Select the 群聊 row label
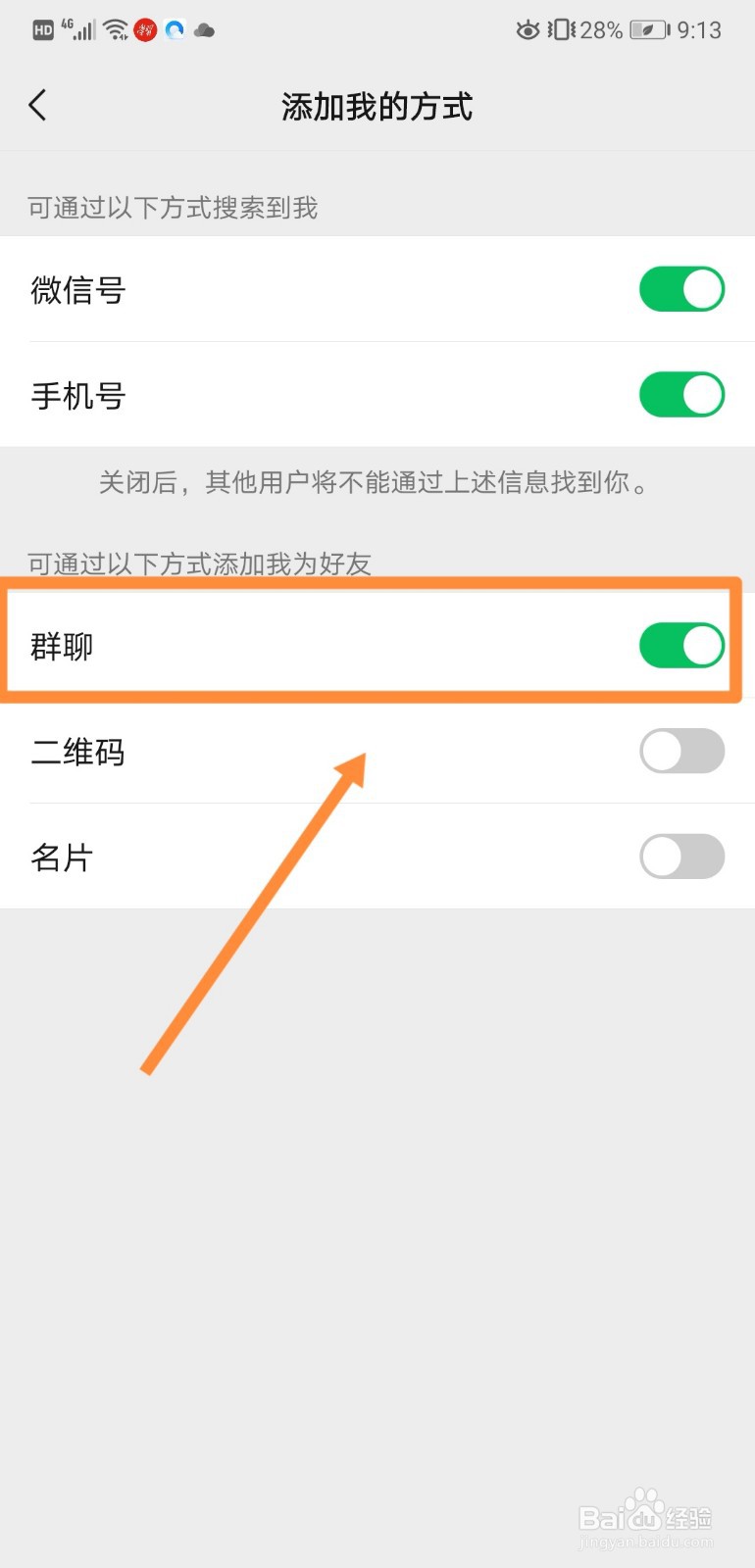This screenshot has height=1568, width=755. coord(62,645)
